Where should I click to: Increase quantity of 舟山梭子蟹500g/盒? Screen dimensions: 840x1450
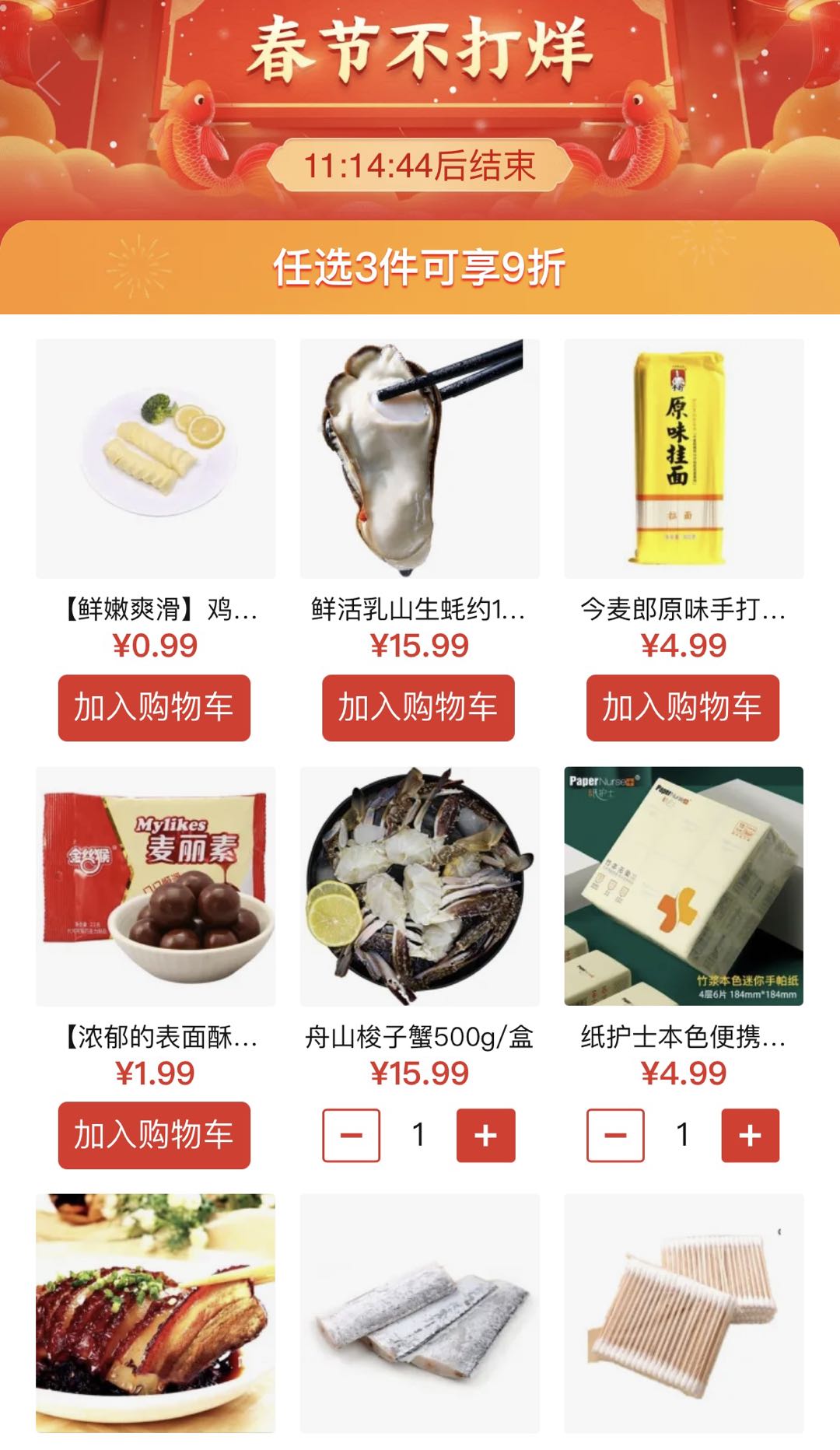coord(486,1136)
